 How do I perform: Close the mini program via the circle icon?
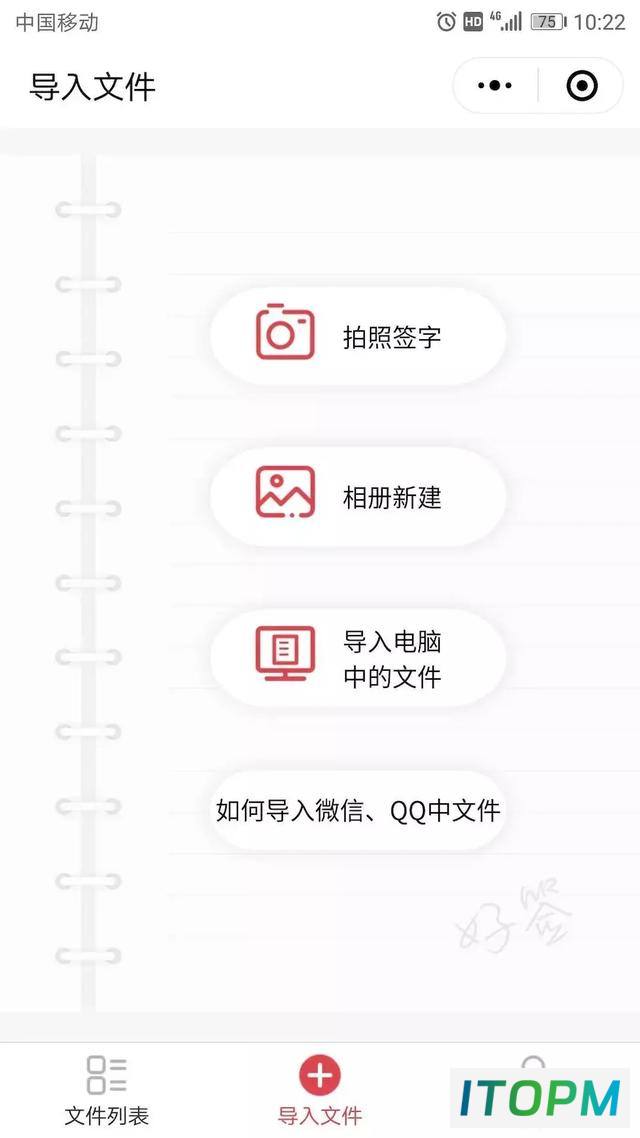pyautogui.click(x=582, y=86)
